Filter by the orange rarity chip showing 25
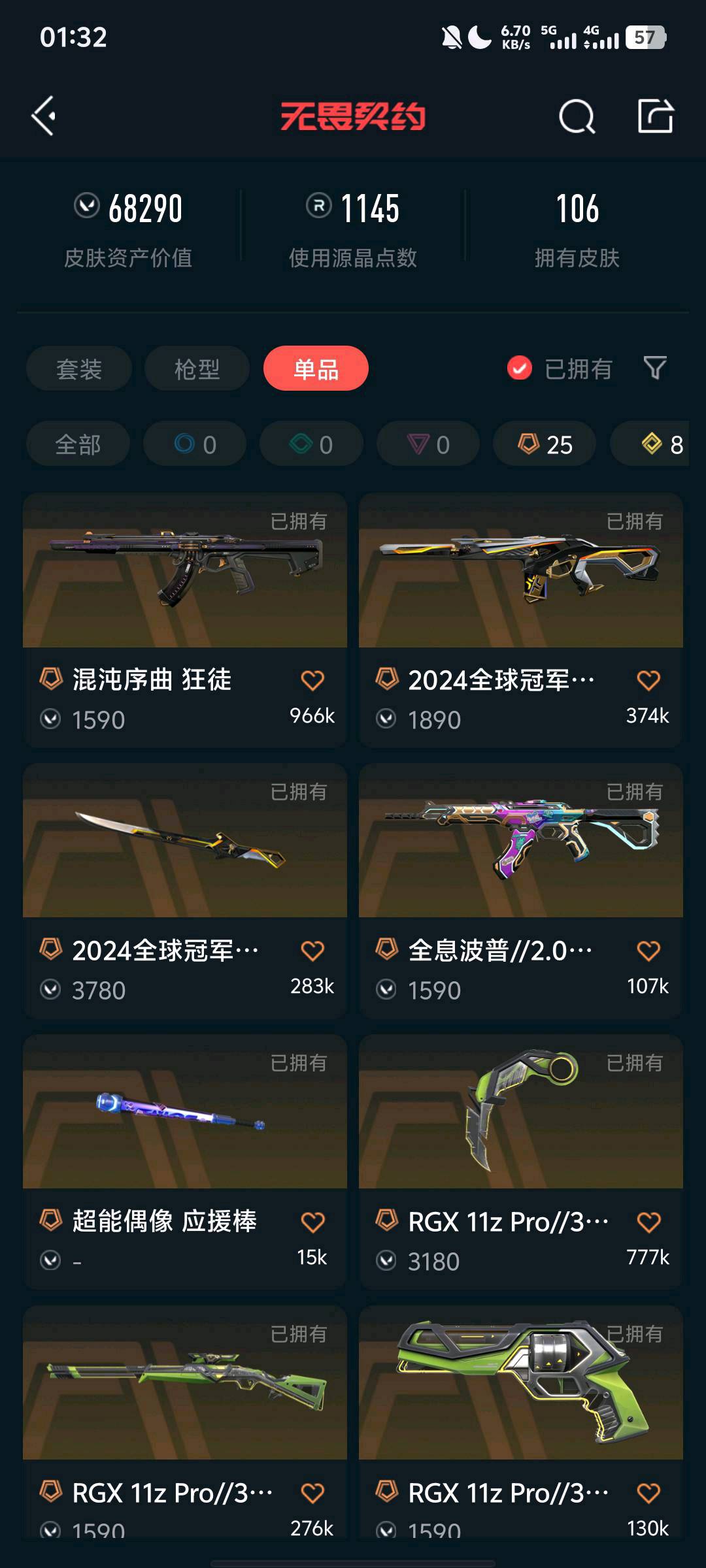This screenshot has height=1568, width=706. 545,444
